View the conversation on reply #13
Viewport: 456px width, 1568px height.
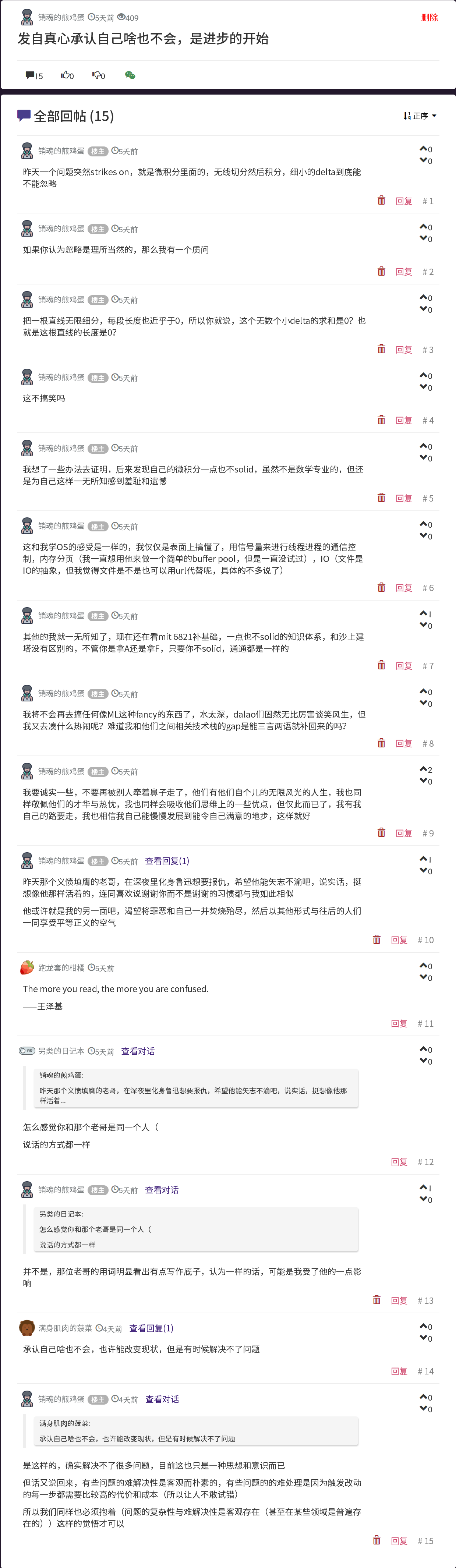[161, 1190]
